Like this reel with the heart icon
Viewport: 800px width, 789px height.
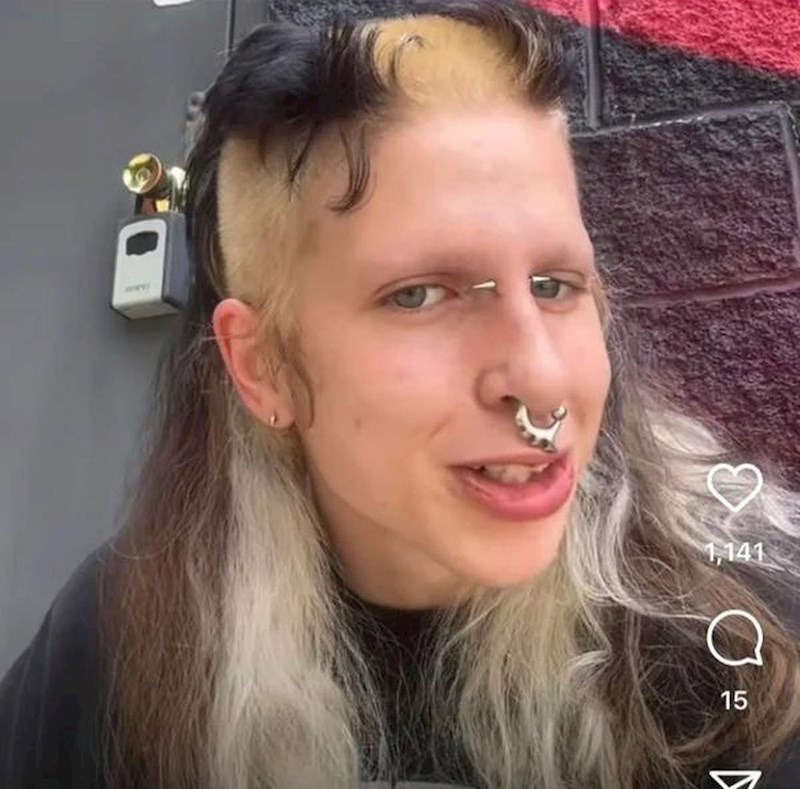[734, 488]
